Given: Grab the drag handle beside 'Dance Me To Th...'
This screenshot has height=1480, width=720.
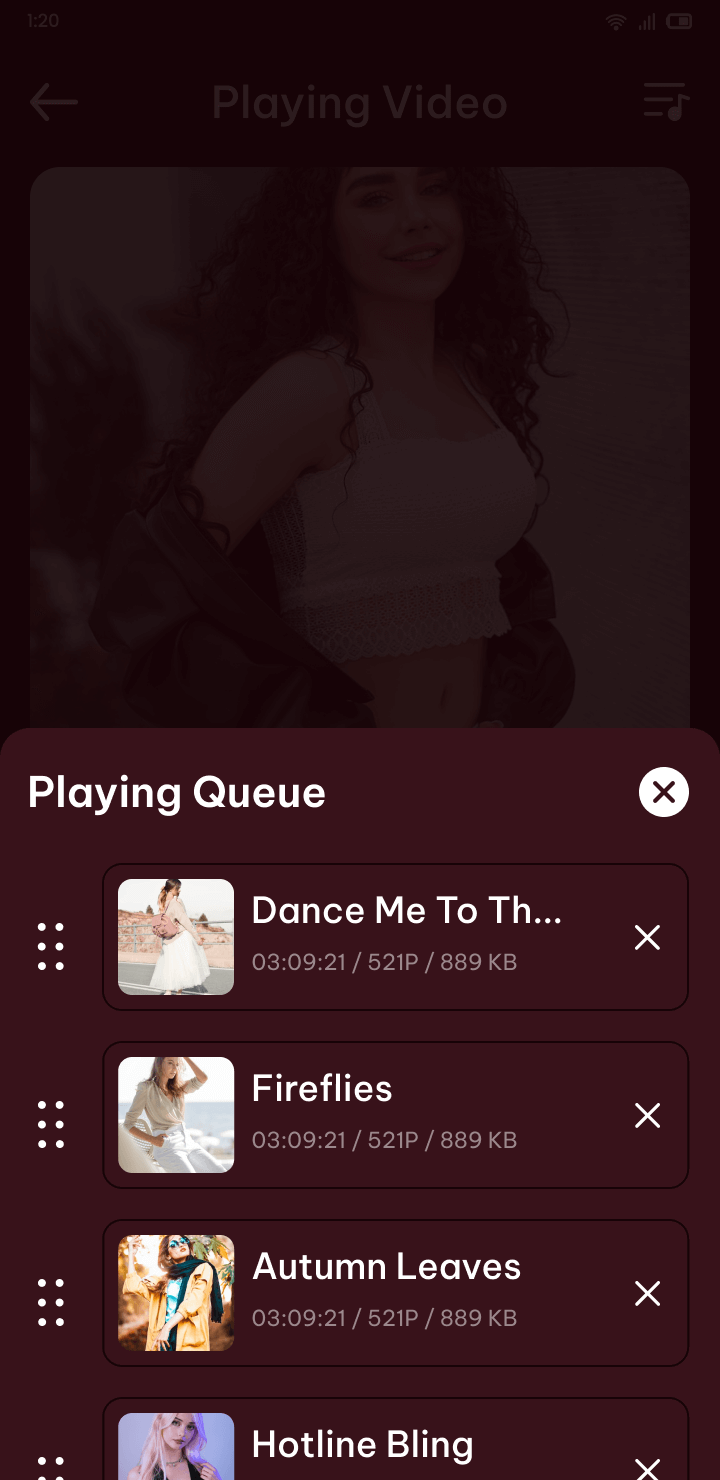Looking at the screenshot, I should pyautogui.click(x=50, y=944).
